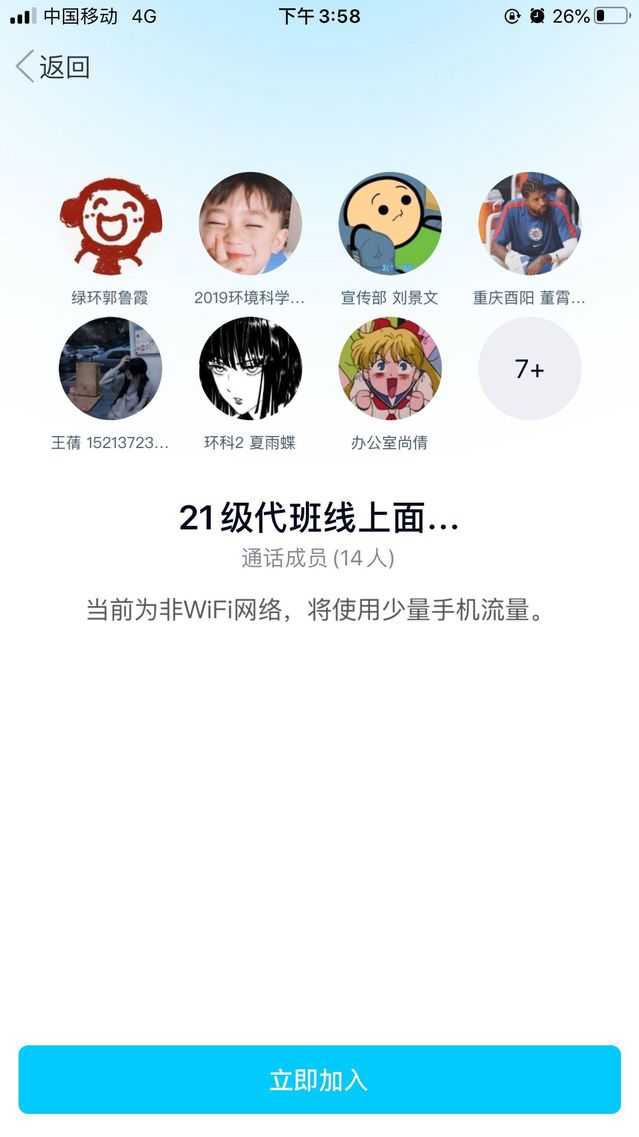This screenshot has width=639, height=1137.
Task: View the 重庆酉阳 member avatar
Action: 529,223
